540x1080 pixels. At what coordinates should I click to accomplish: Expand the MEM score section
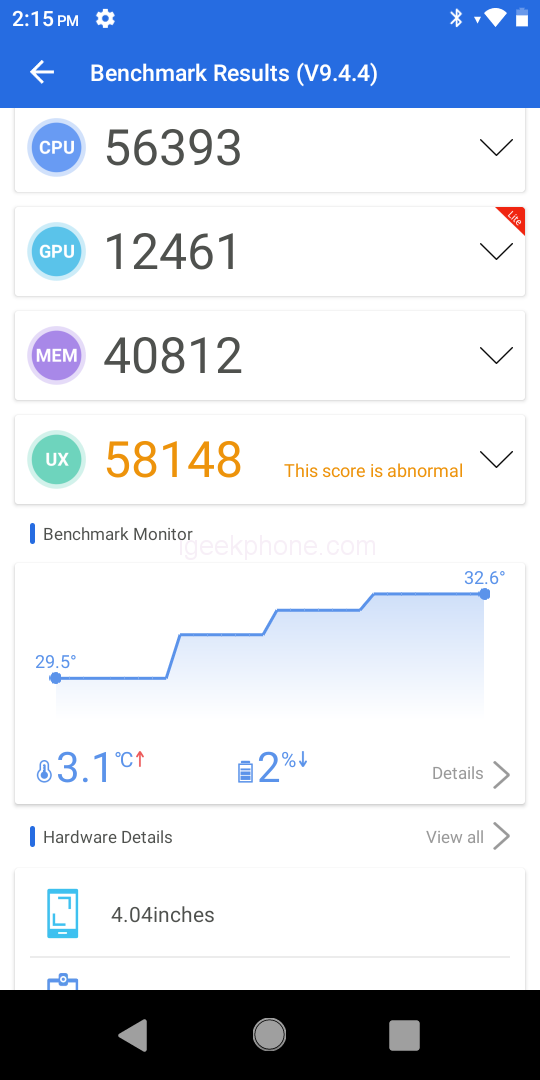[496, 355]
